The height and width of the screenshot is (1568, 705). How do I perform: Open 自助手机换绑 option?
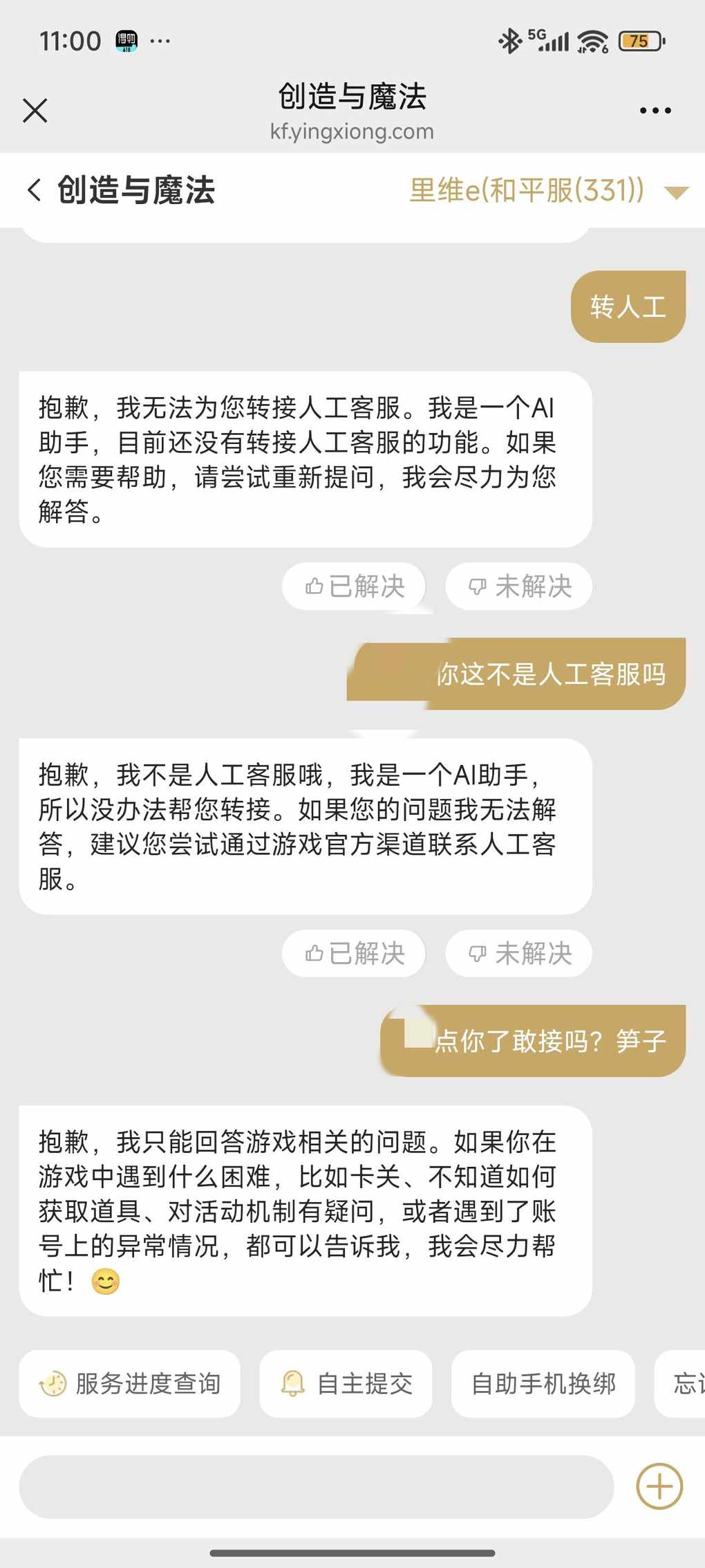pyautogui.click(x=543, y=1383)
